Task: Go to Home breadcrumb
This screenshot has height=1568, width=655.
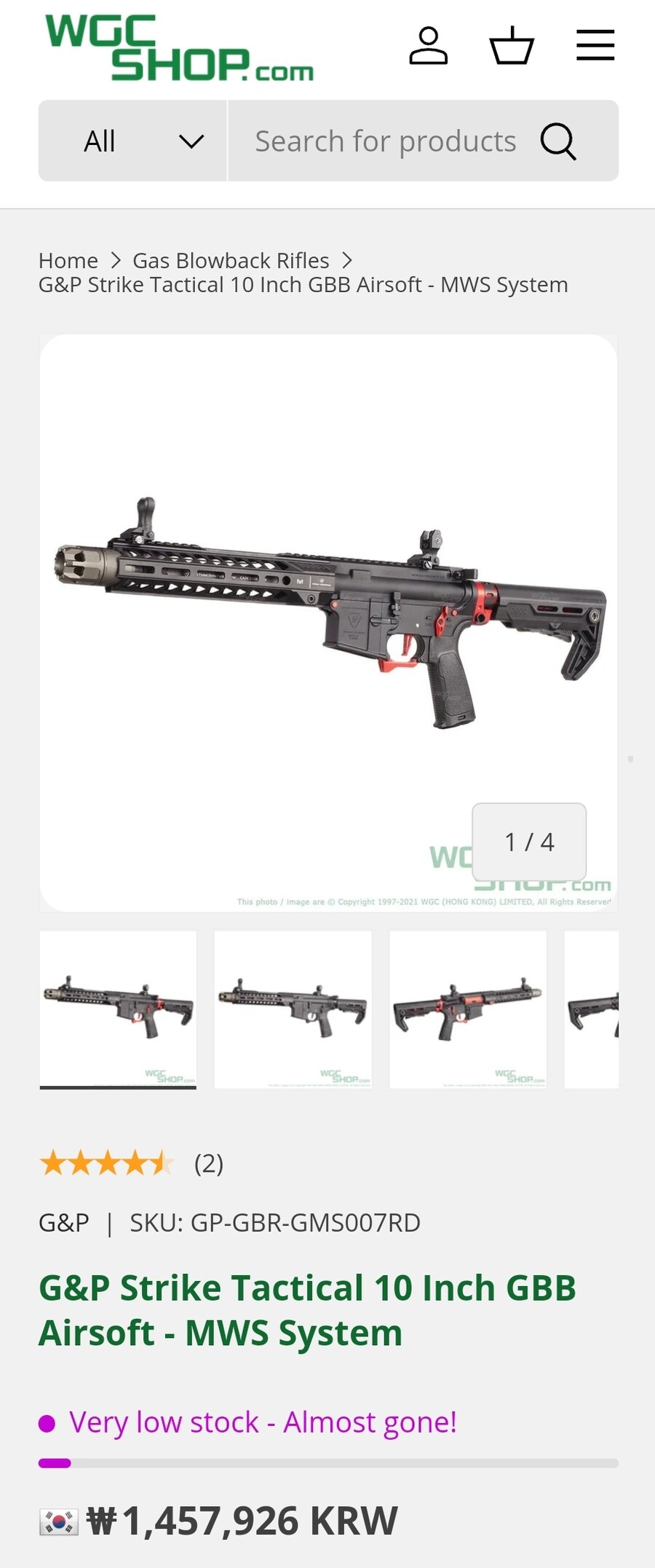Action: coord(68,261)
